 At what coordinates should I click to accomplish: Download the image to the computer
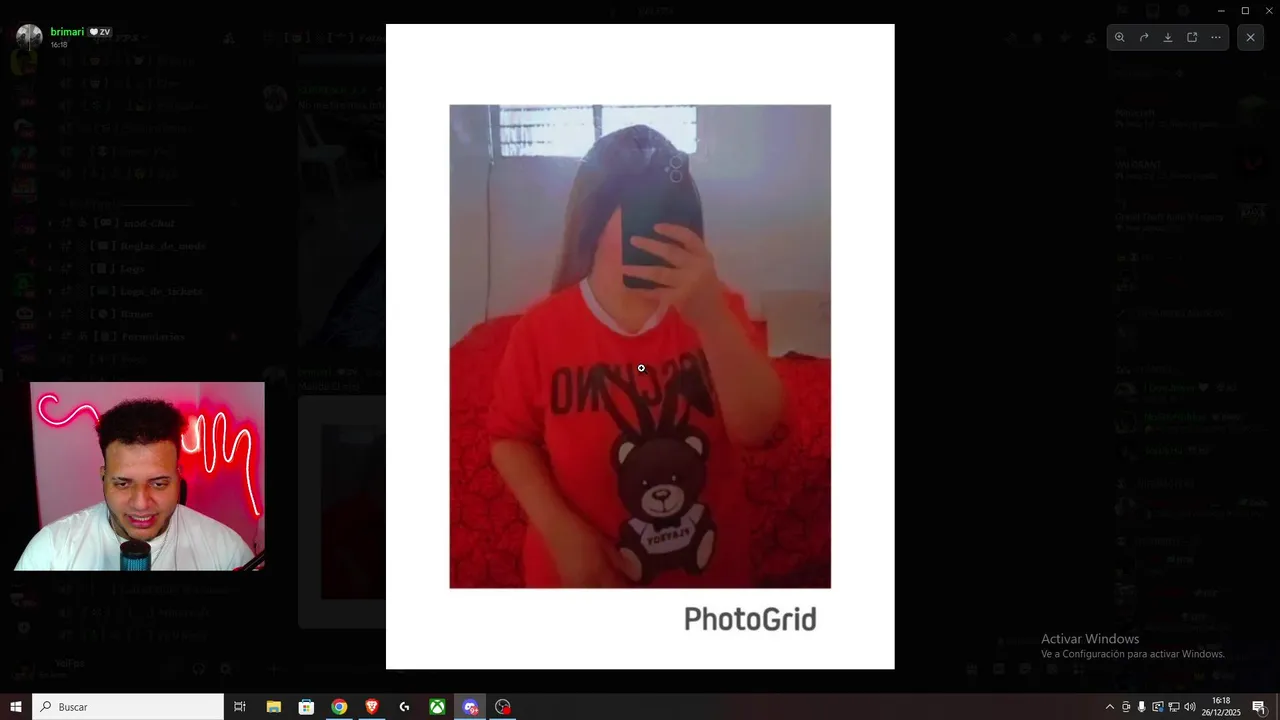[1168, 37]
